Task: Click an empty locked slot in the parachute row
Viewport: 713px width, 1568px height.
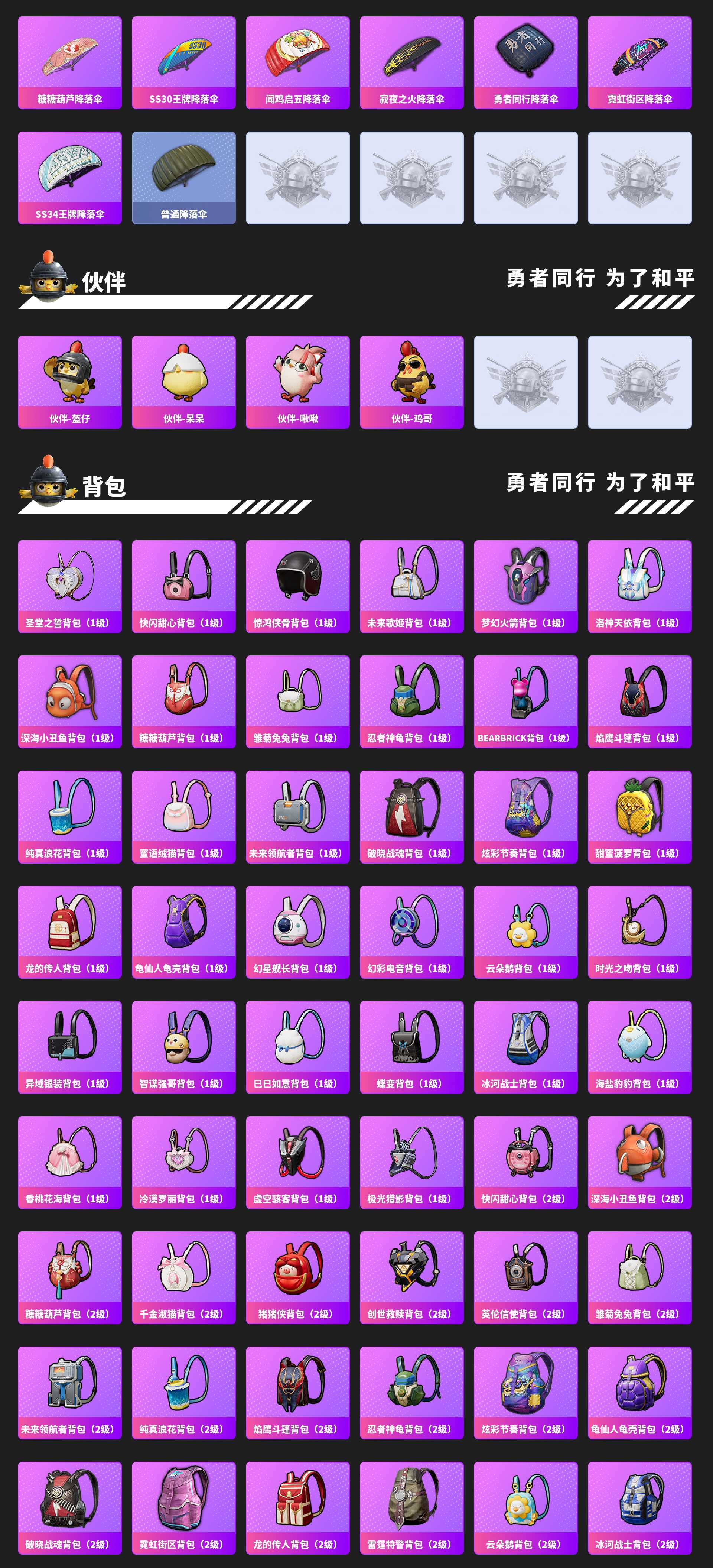Action: [x=297, y=176]
